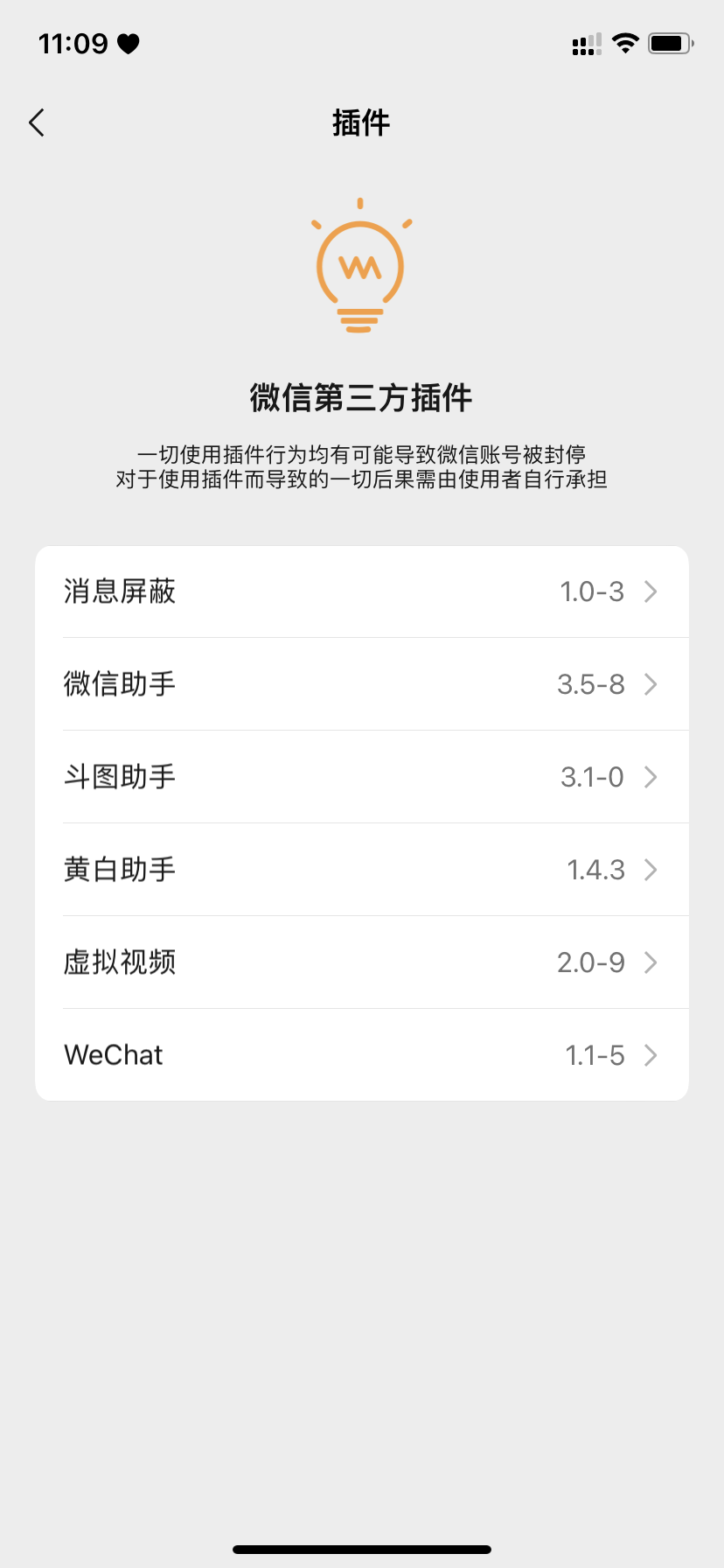Tap the Wi-Fi icon in status bar
The width and height of the screenshot is (724, 1568).
pos(625,41)
